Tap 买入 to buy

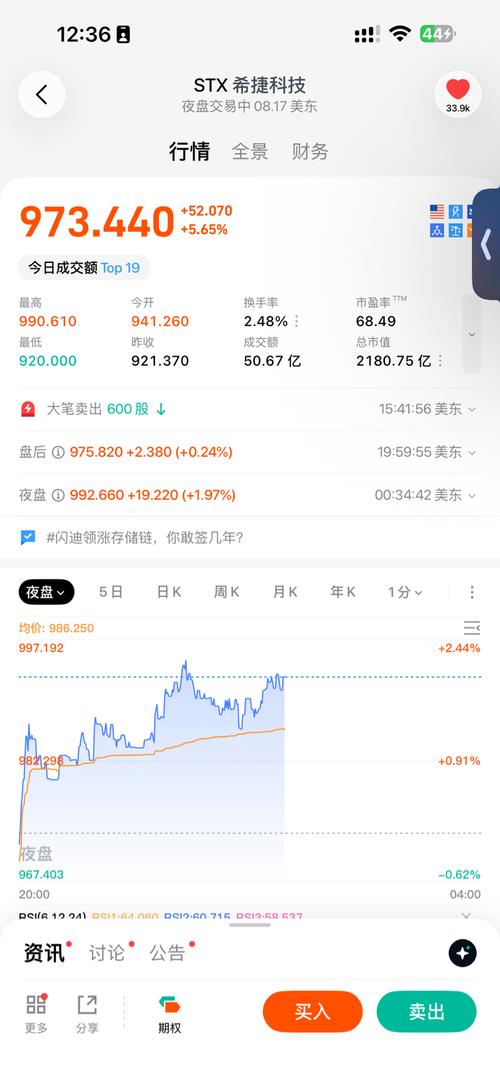coord(313,1012)
